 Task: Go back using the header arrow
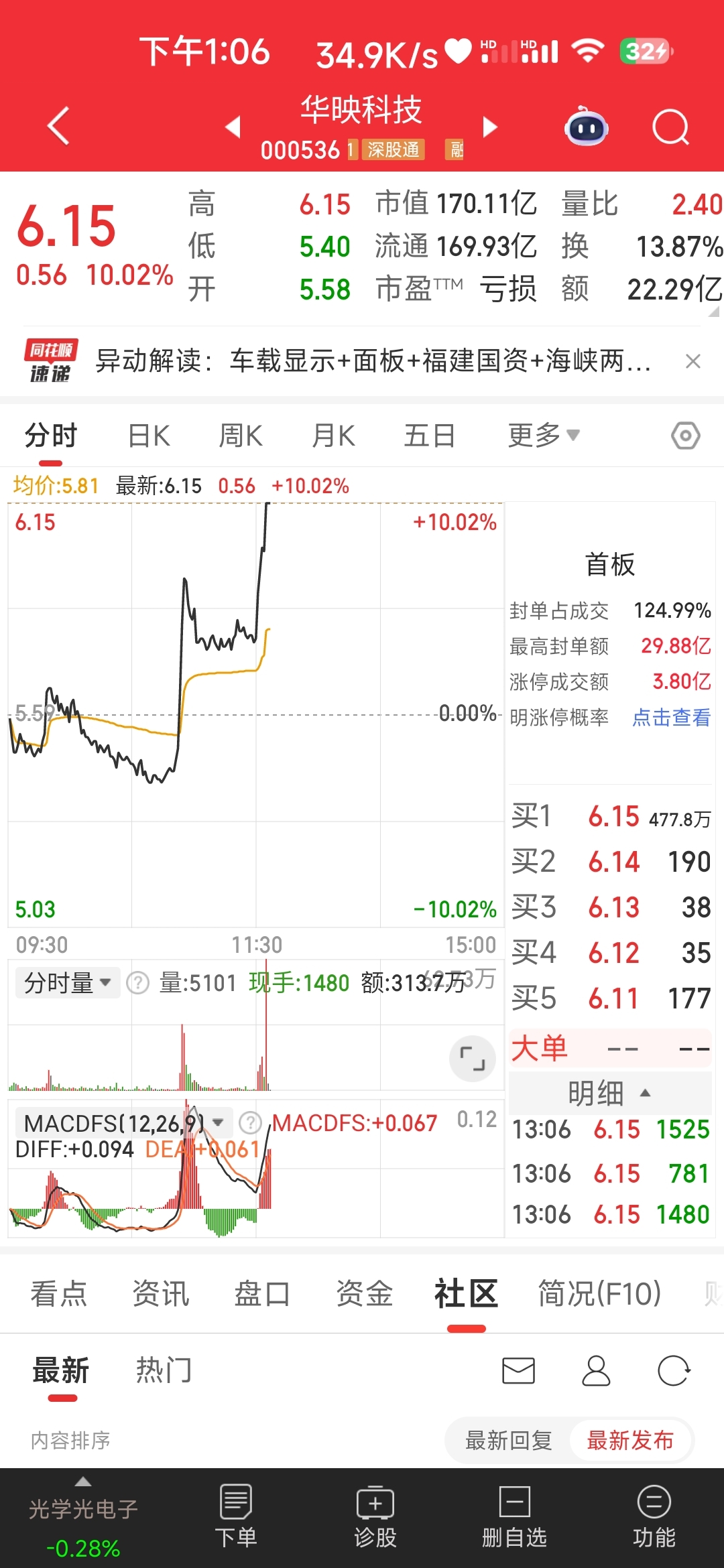pos(58,126)
